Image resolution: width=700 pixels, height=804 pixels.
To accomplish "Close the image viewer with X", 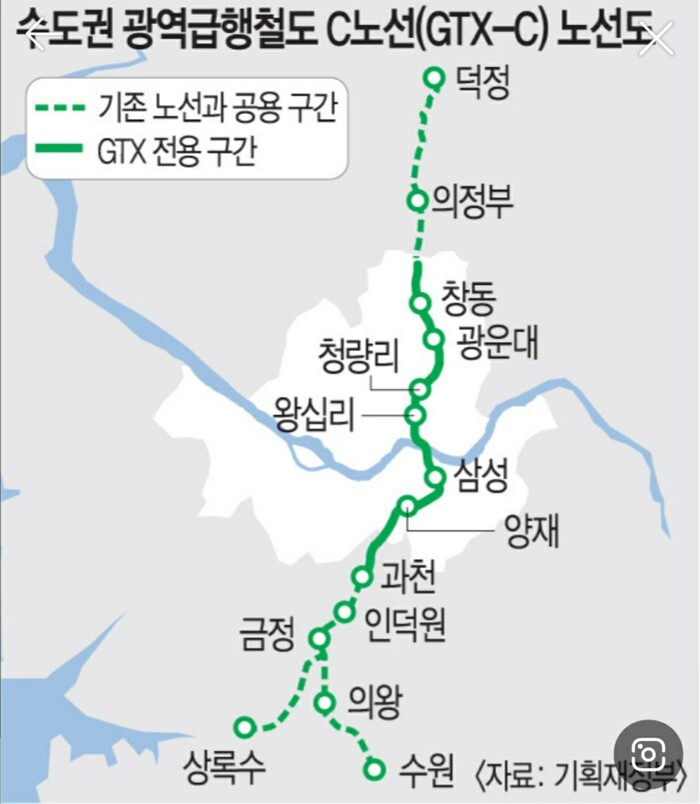I will (657, 38).
